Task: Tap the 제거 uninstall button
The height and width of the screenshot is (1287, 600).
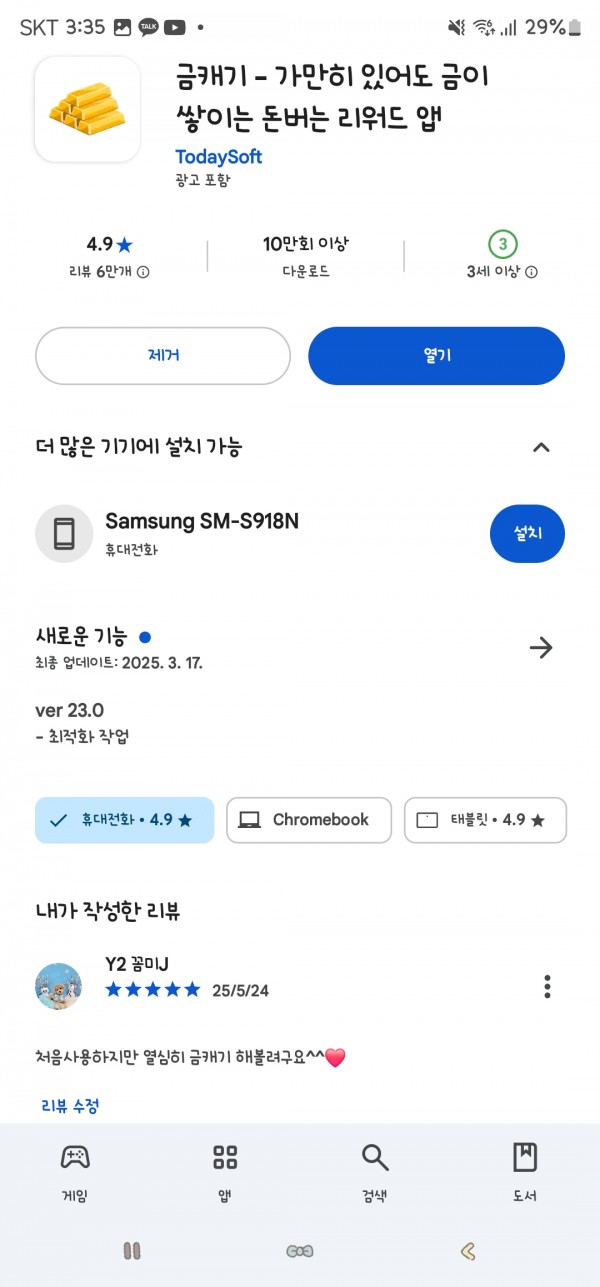Action: point(163,356)
